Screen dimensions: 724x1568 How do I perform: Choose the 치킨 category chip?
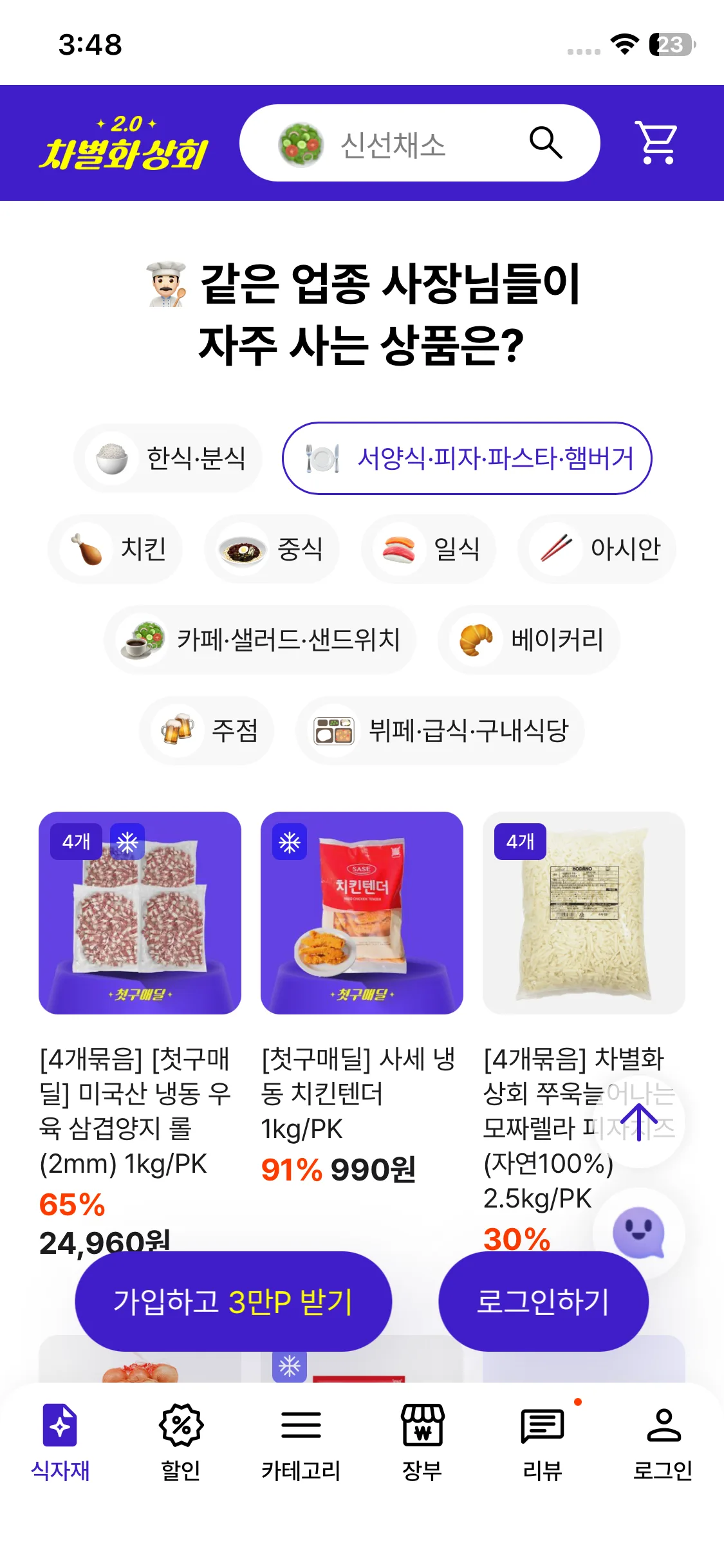[x=116, y=549]
